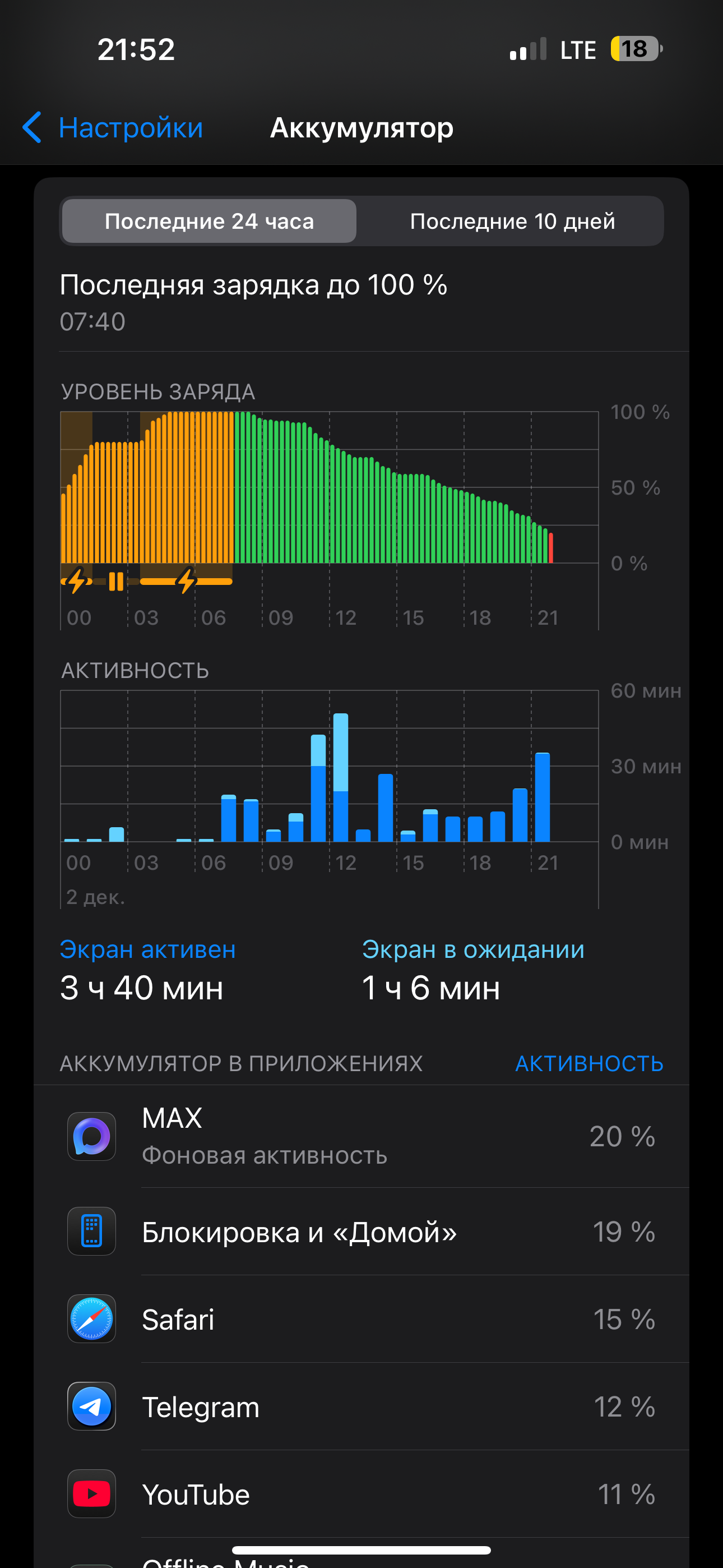Show Safari battery usage details
Viewport: 723px width, 1568px height.
coord(361,1320)
